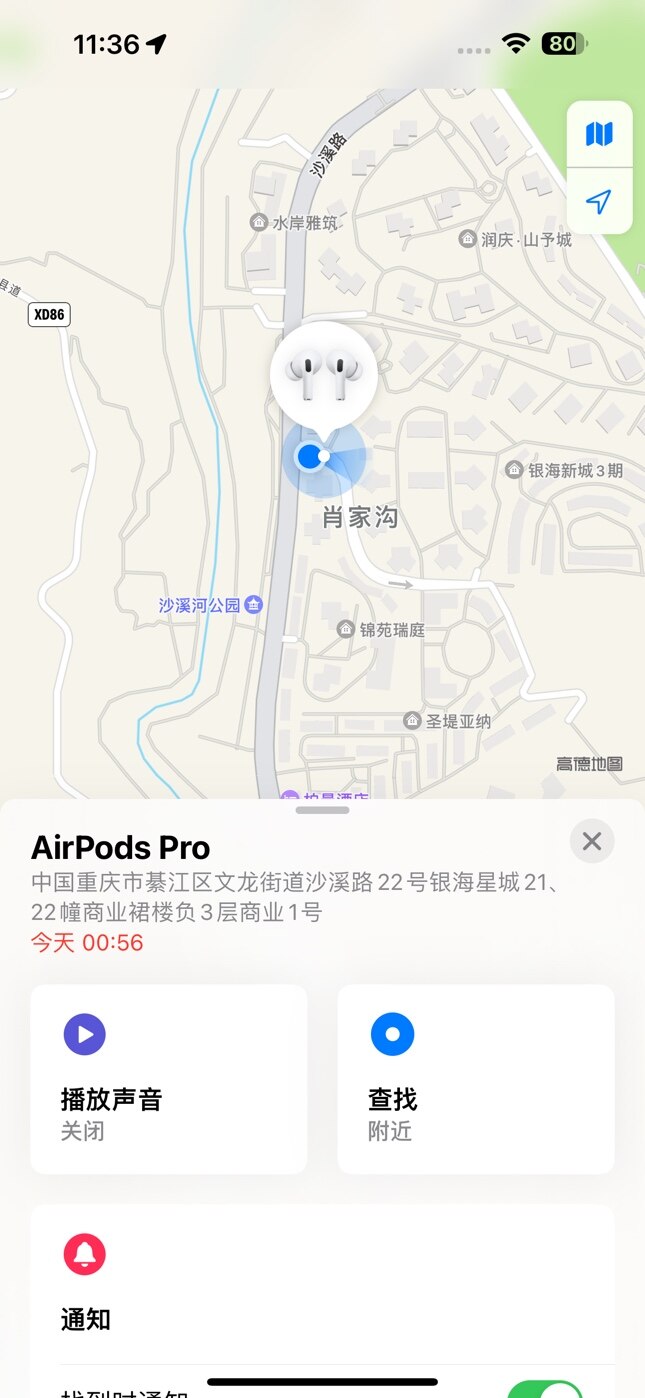
Task: Open 查找 to find nearby
Action: 475,1078
